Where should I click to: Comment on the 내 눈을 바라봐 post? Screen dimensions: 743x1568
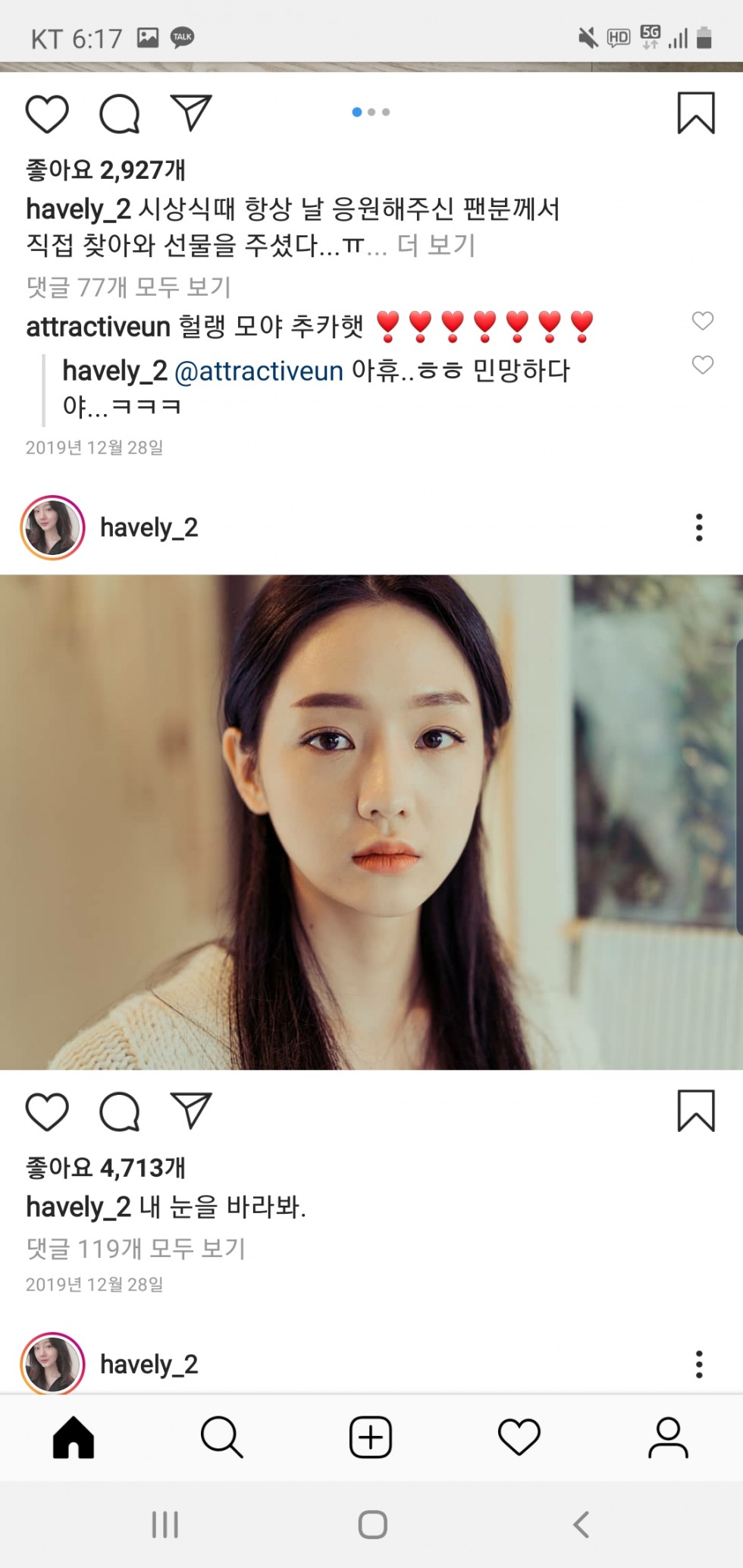(120, 1112)
